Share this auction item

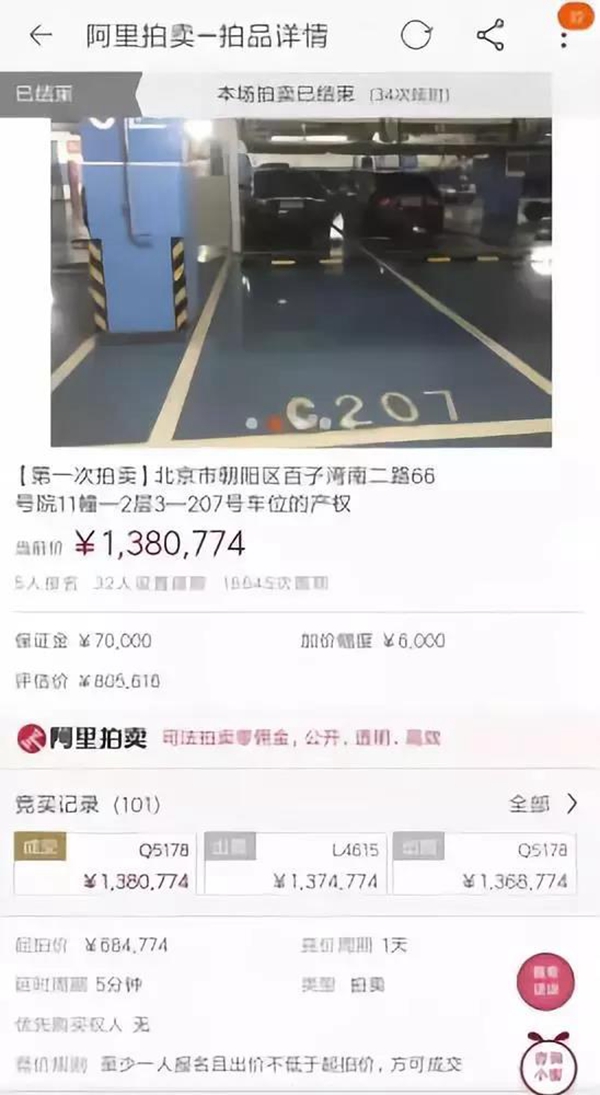(490, 36)
